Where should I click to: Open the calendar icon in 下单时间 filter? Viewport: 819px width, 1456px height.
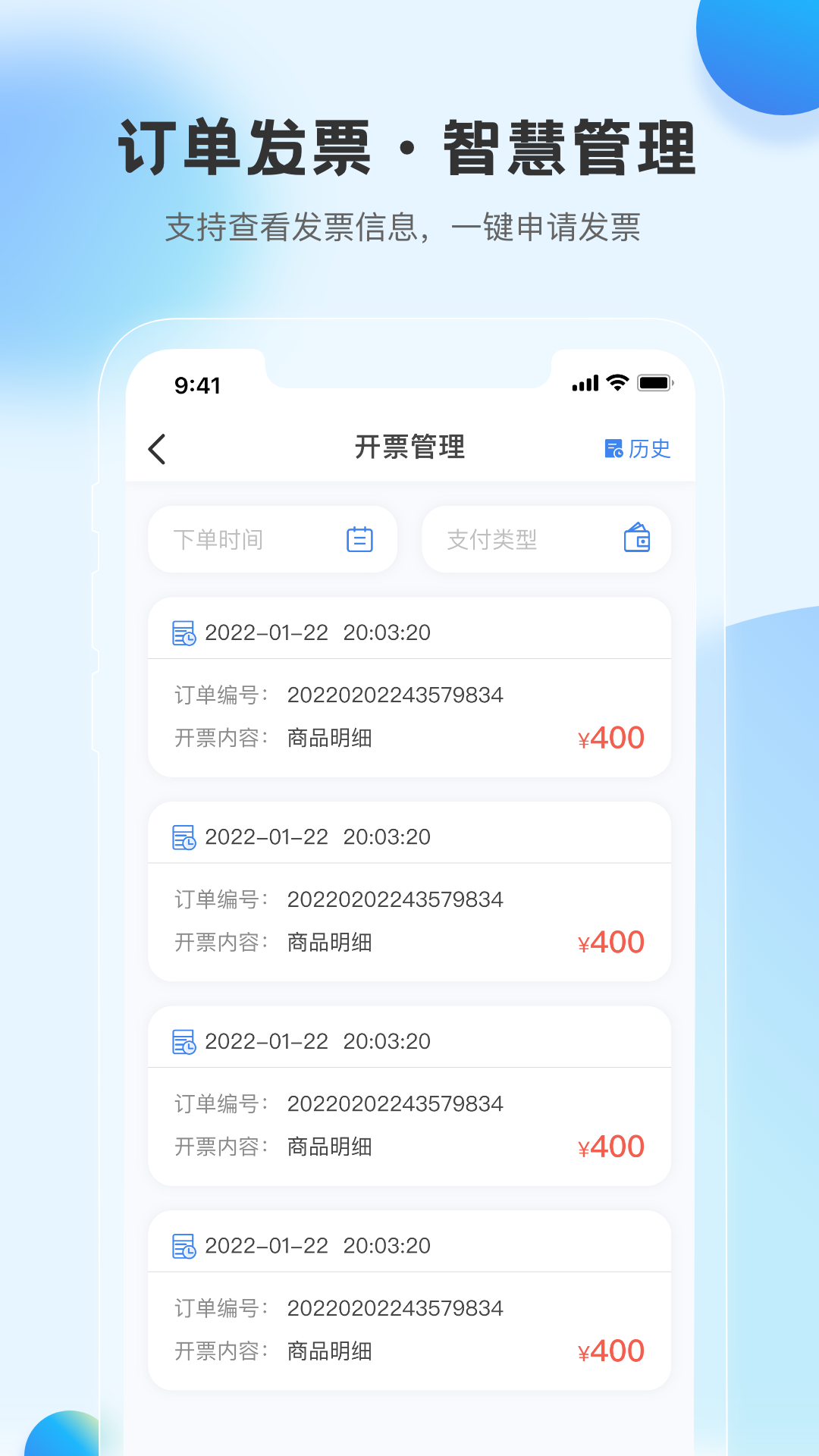[358, 539]
